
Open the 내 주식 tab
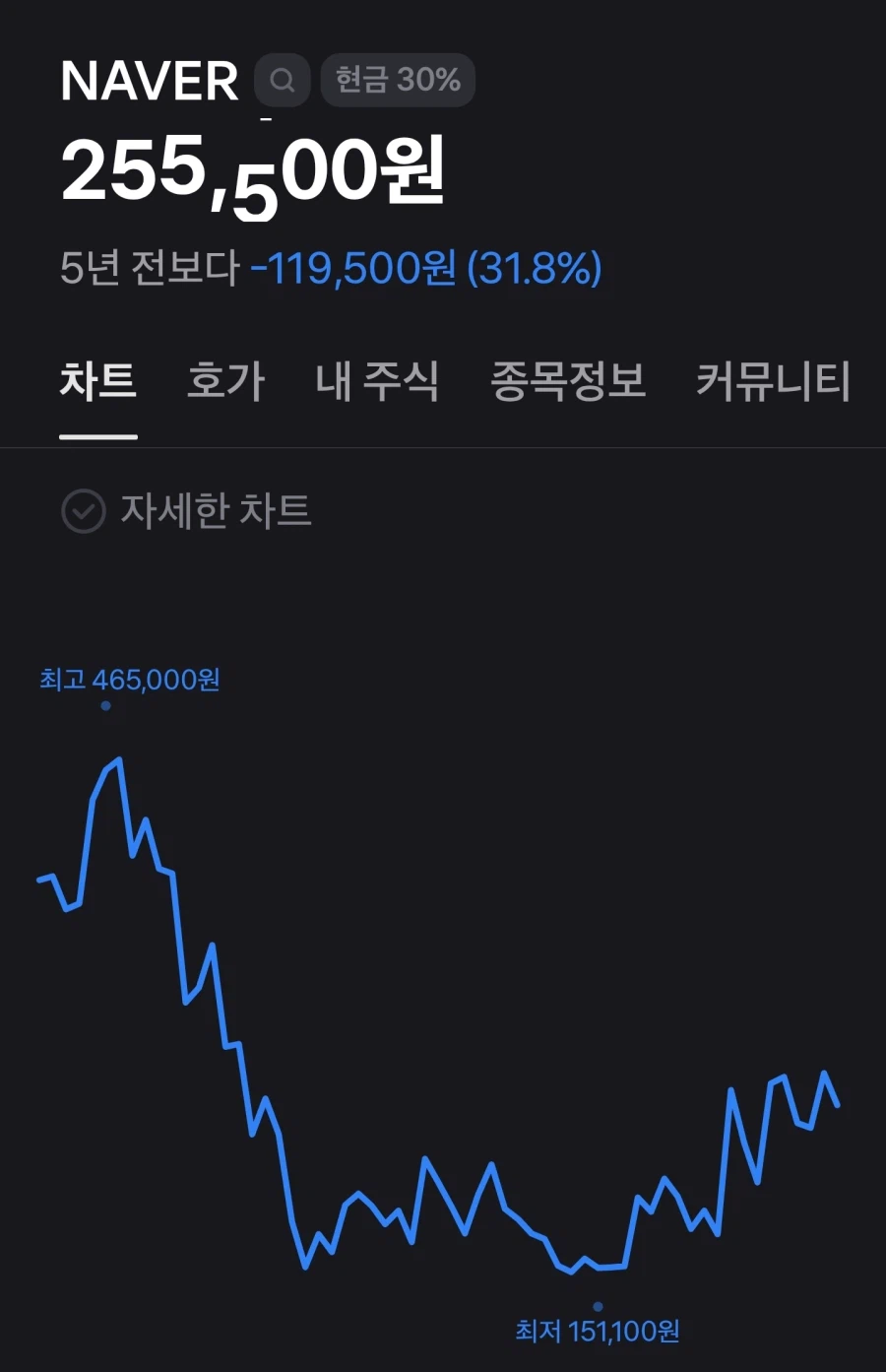[379, 384]
